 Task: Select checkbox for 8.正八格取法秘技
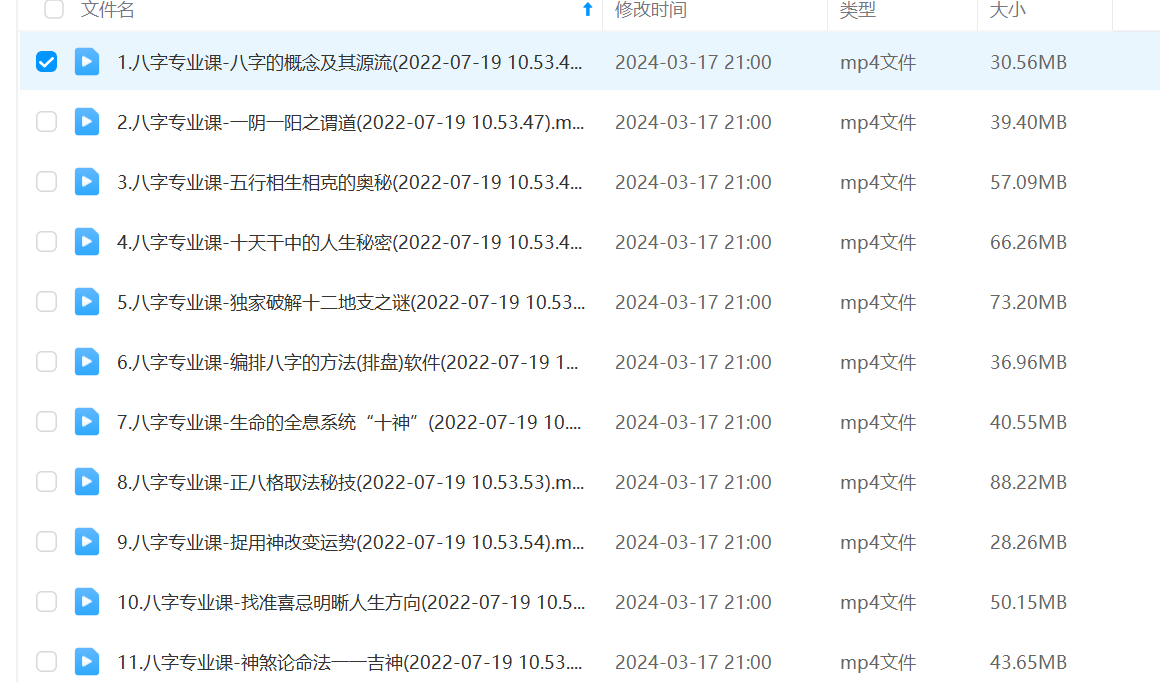[46, 482]
